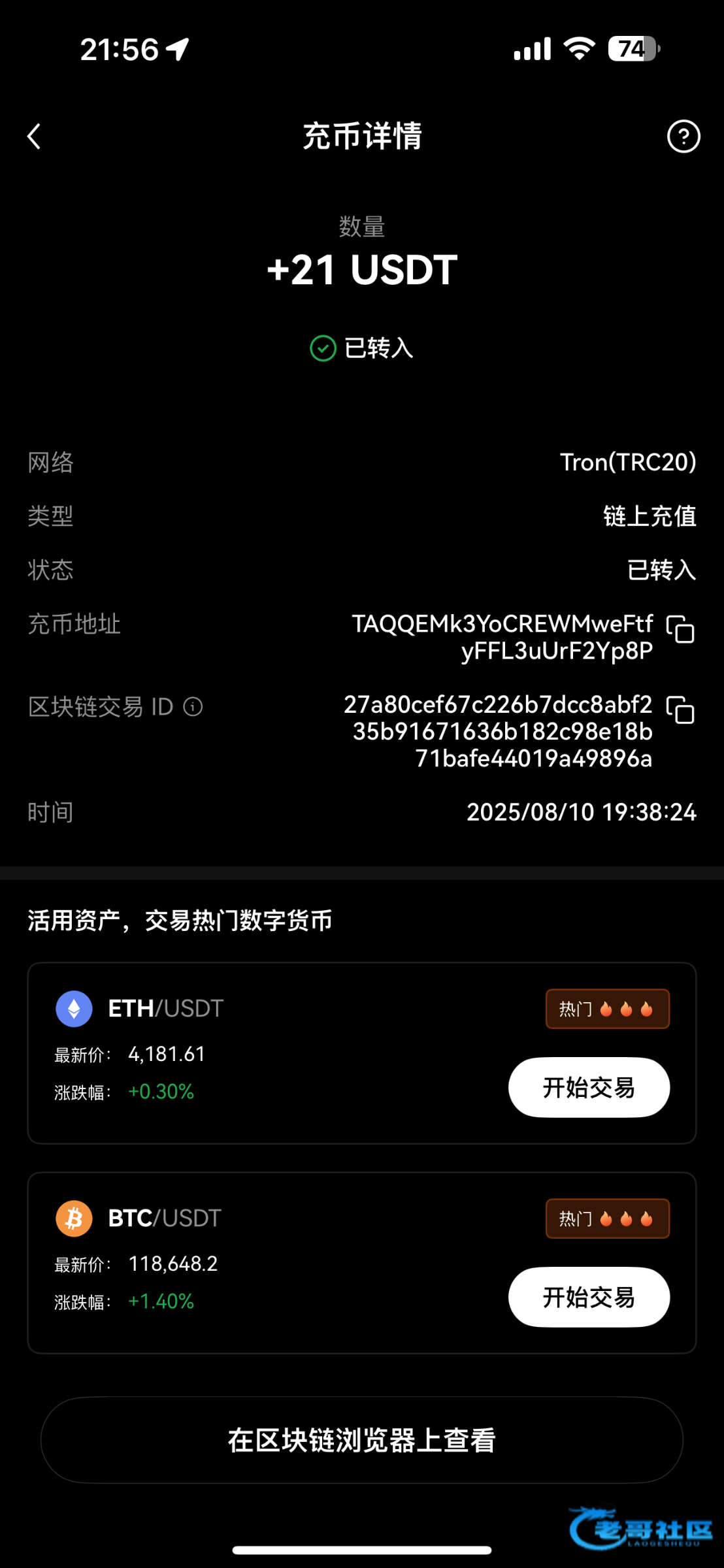724x1568 pixels.
Task: Open the help question mark icon
Action: click(x=683, y=137)
